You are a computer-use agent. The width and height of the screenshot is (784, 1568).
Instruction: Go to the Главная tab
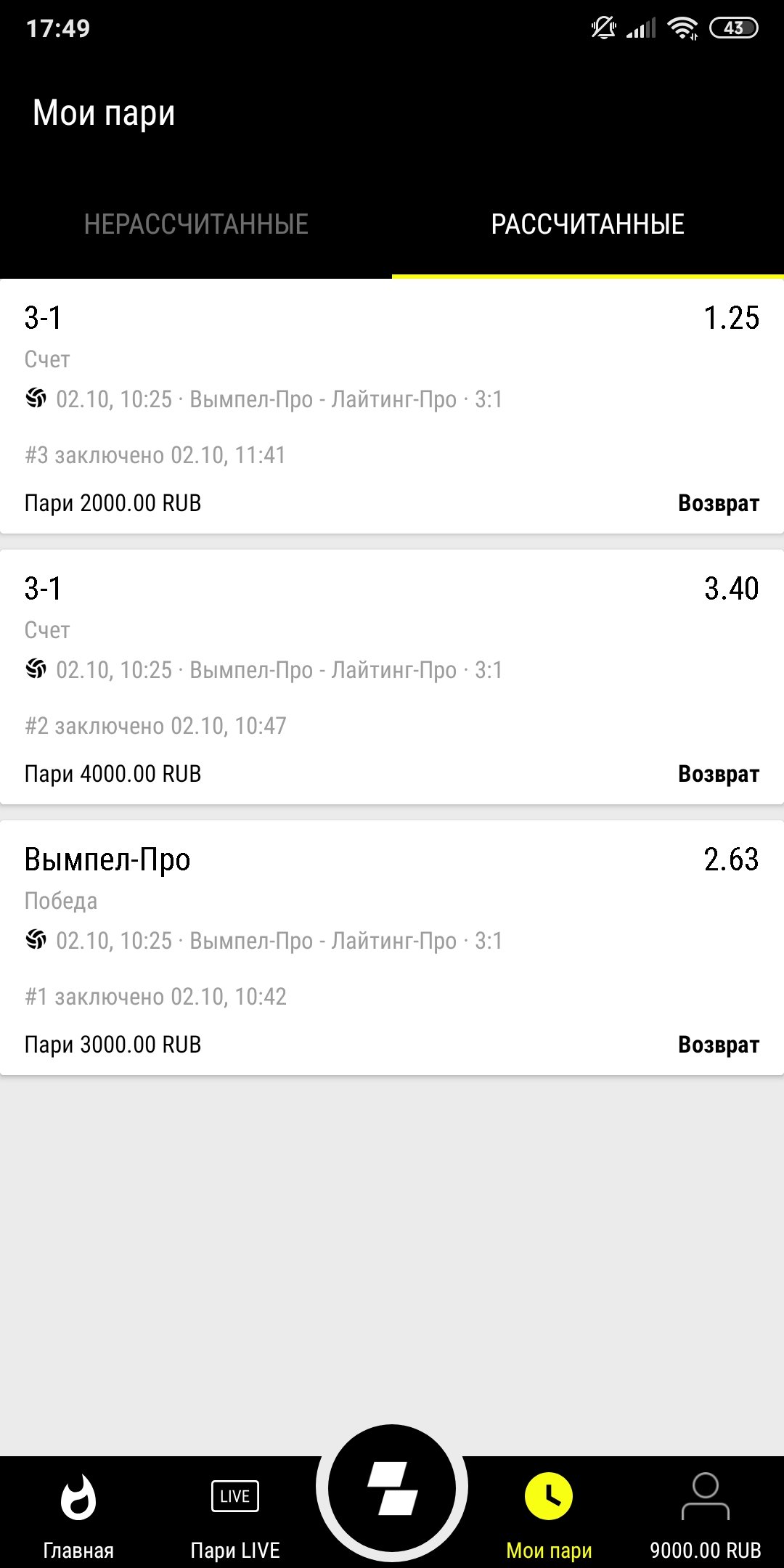(x=78, y=1510)
